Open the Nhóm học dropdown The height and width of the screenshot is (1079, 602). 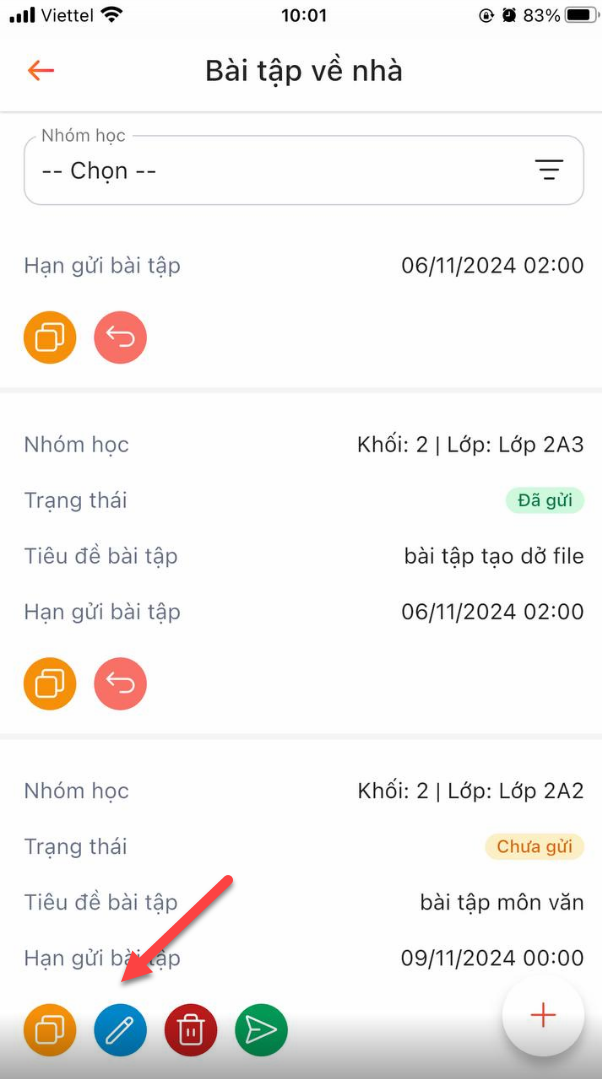[303, 171]
